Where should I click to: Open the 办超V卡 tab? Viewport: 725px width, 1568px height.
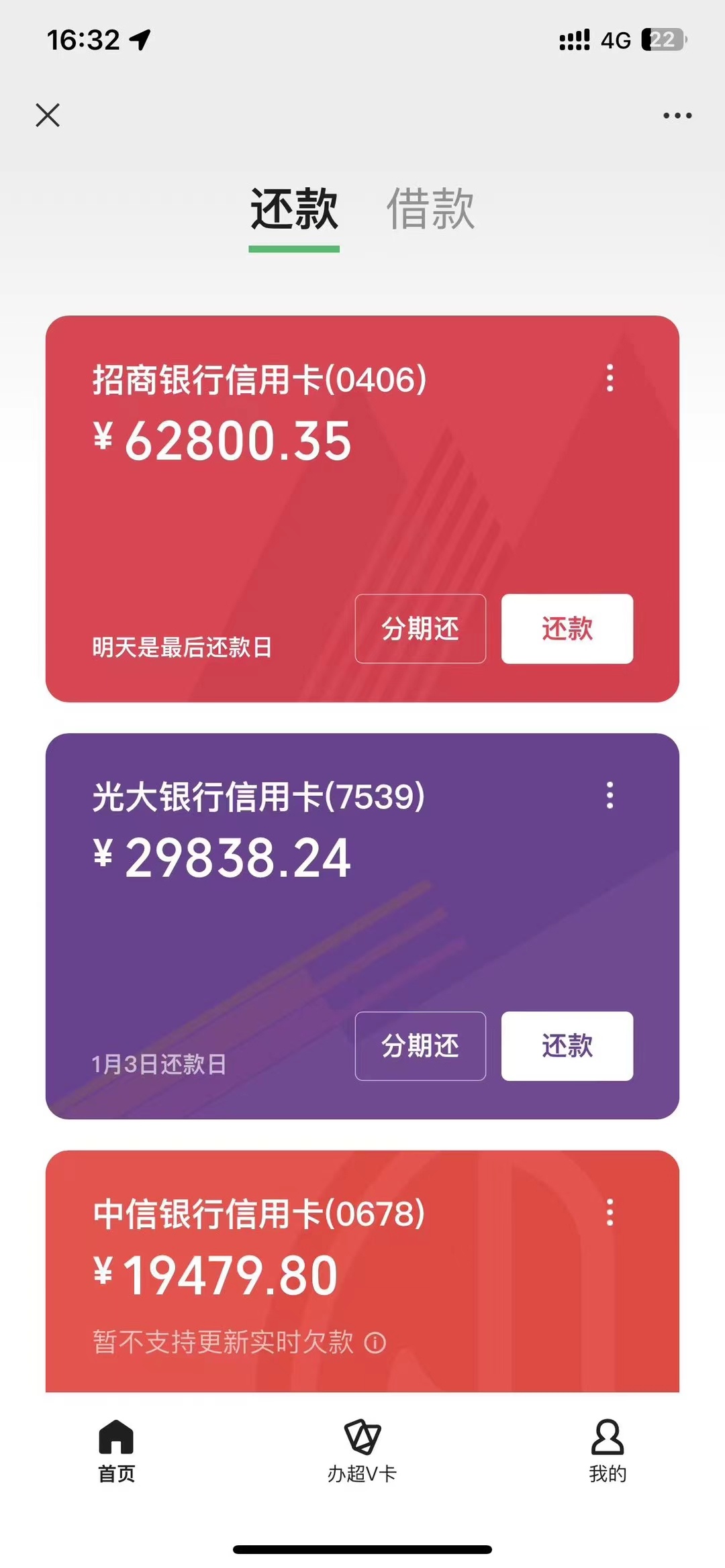pyautogui.click(x=362, y=1451)
